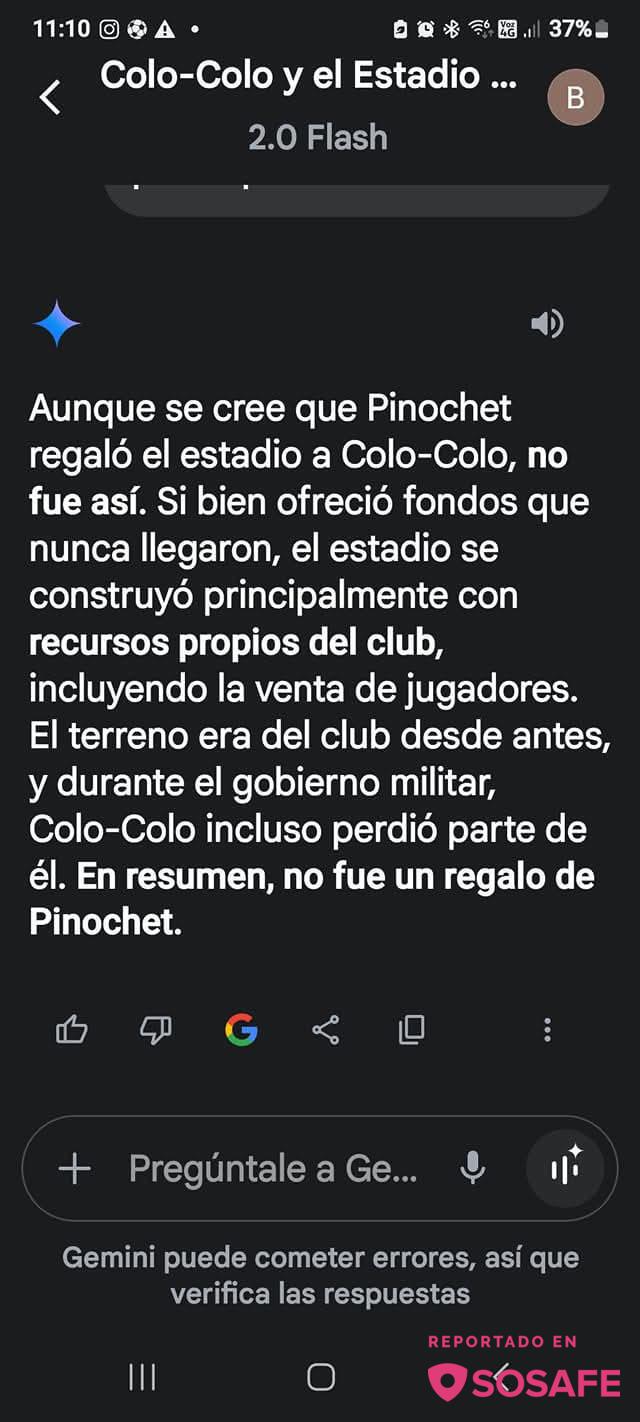The width and height of the screenshot is (640, 1422).
Task: Open the B profile avatar
Action: tap(576, 98)
